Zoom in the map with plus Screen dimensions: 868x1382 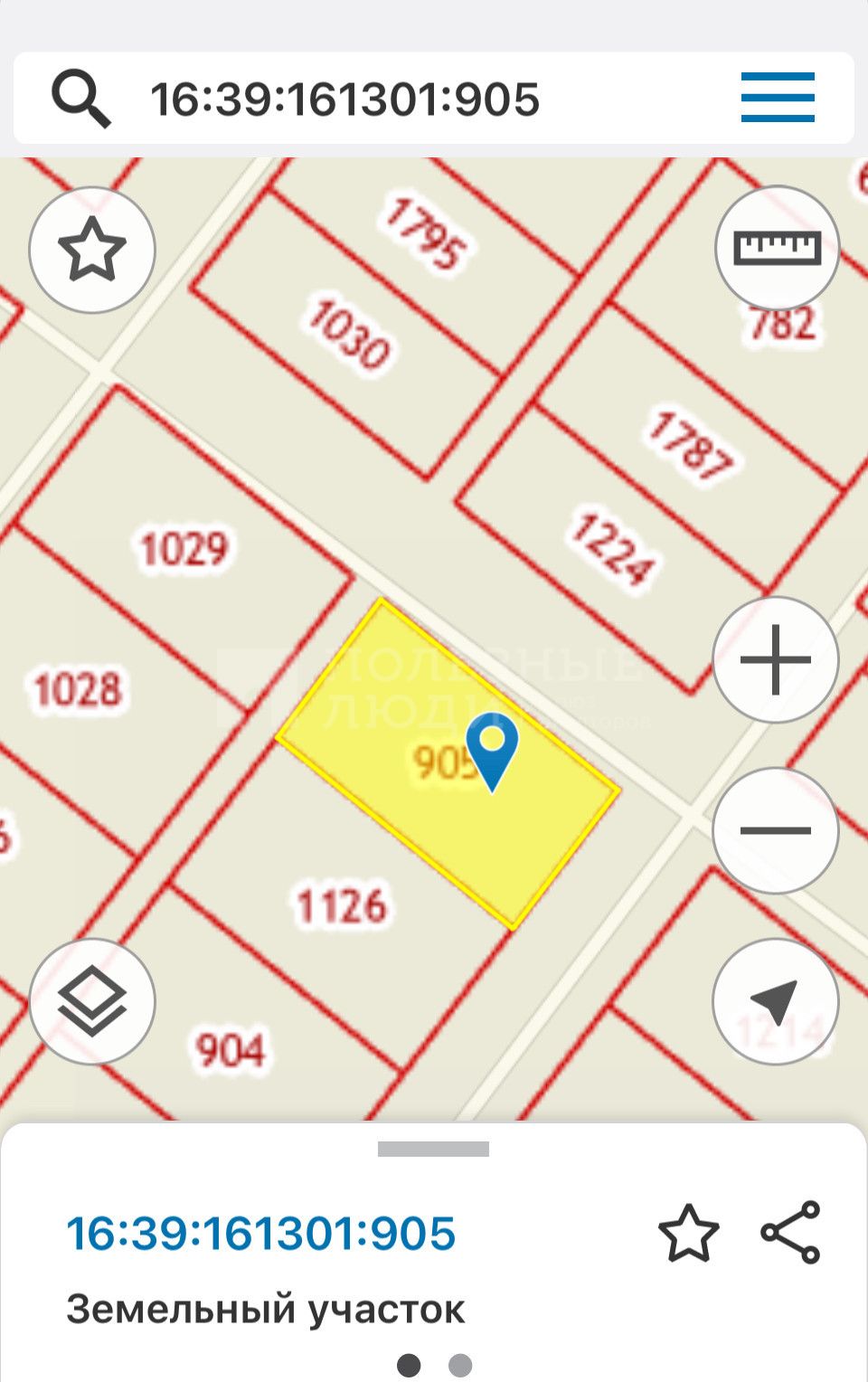[x=775, y=659]
